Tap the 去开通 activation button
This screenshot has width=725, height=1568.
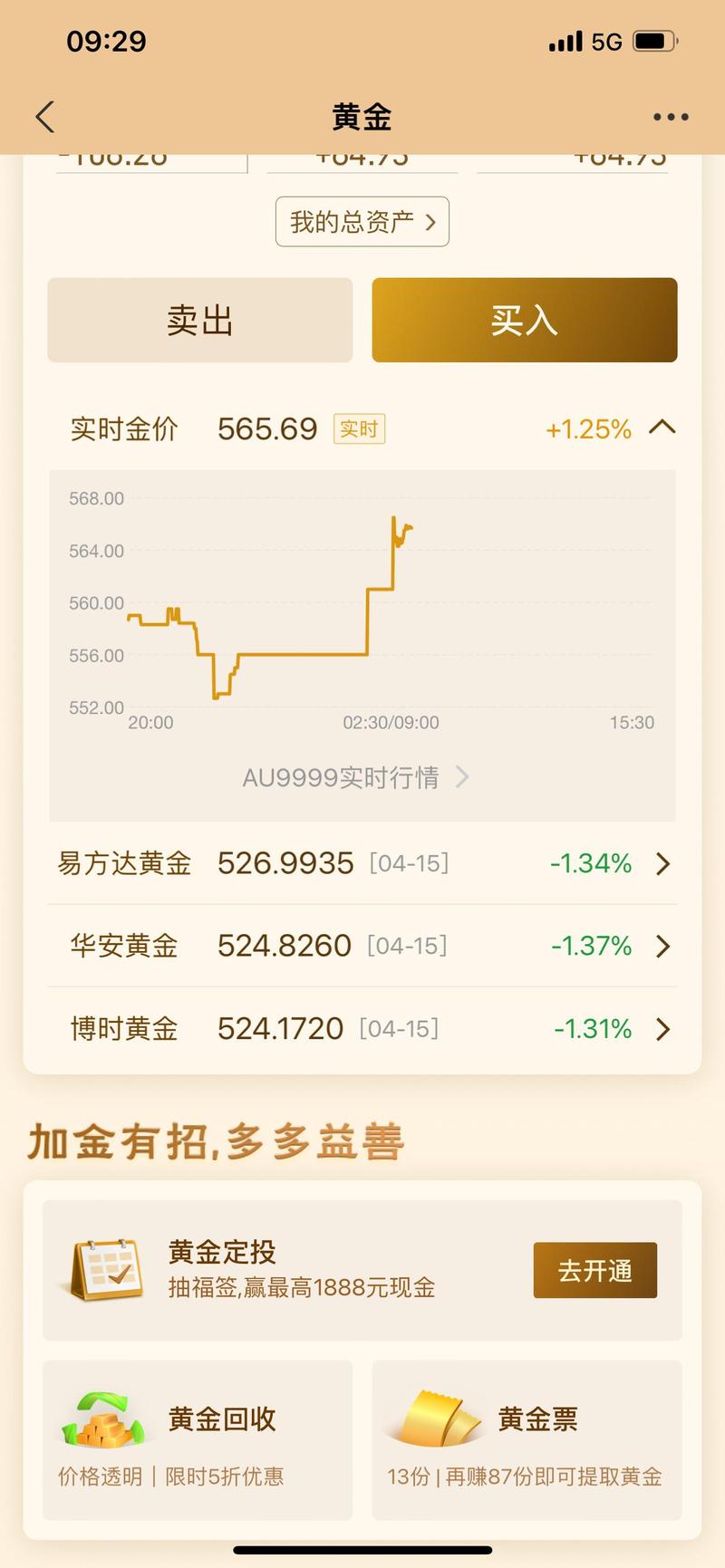pyautogui.click(x=594, y=1270)
